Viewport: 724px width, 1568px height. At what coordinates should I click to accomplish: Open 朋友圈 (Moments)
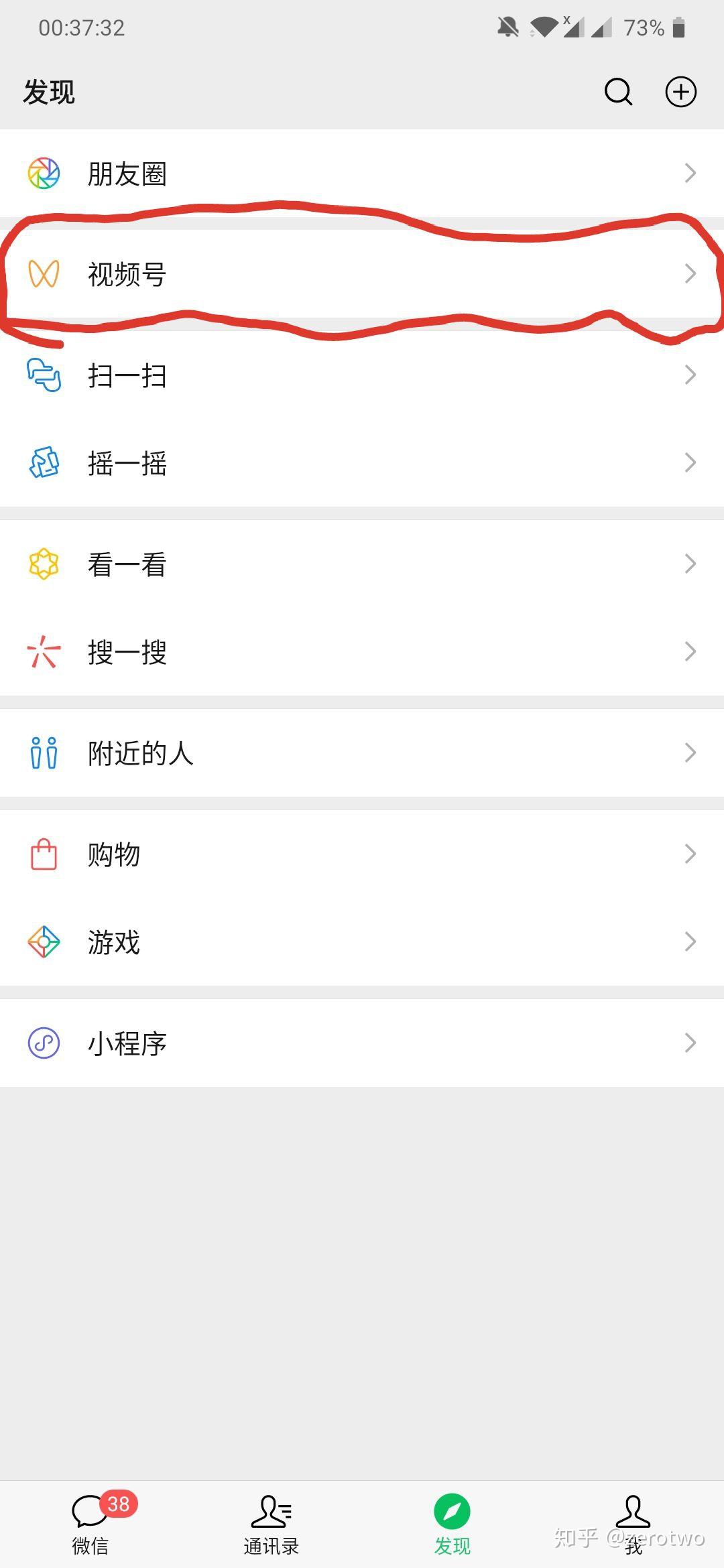point(362,174)
